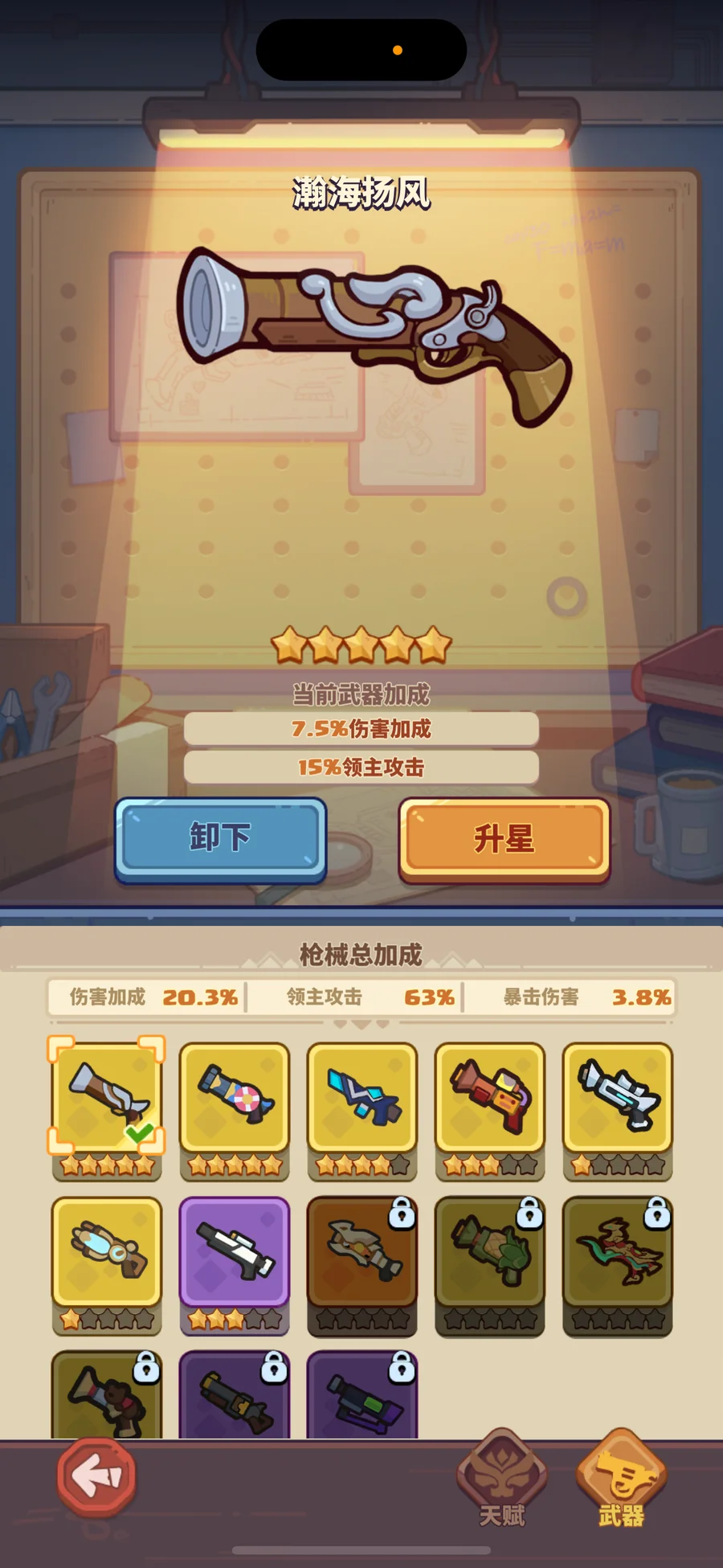Select the equipped flintlock with green checkmark

(107, 1097)
